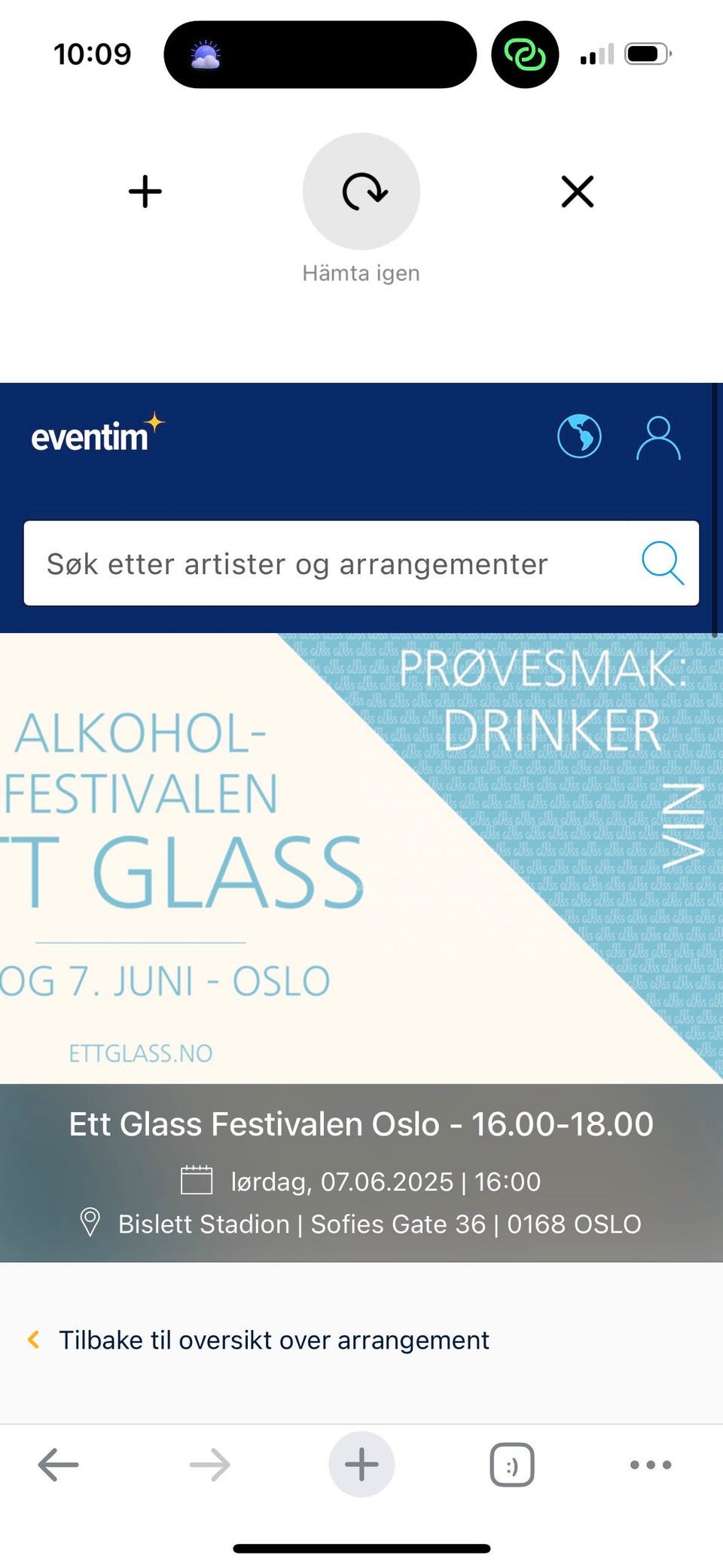Go back to the previous page
This screenshot has width=723, height=1568.
pyautogui.click(x=59, y=1465)
